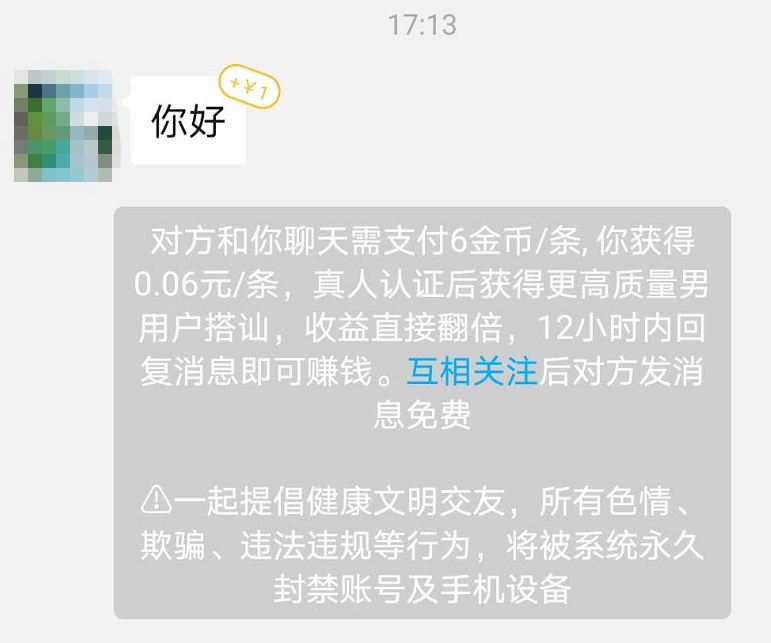Tap the 互相关注 link
This screenshot has width=771, height=643.
point(472,373)
